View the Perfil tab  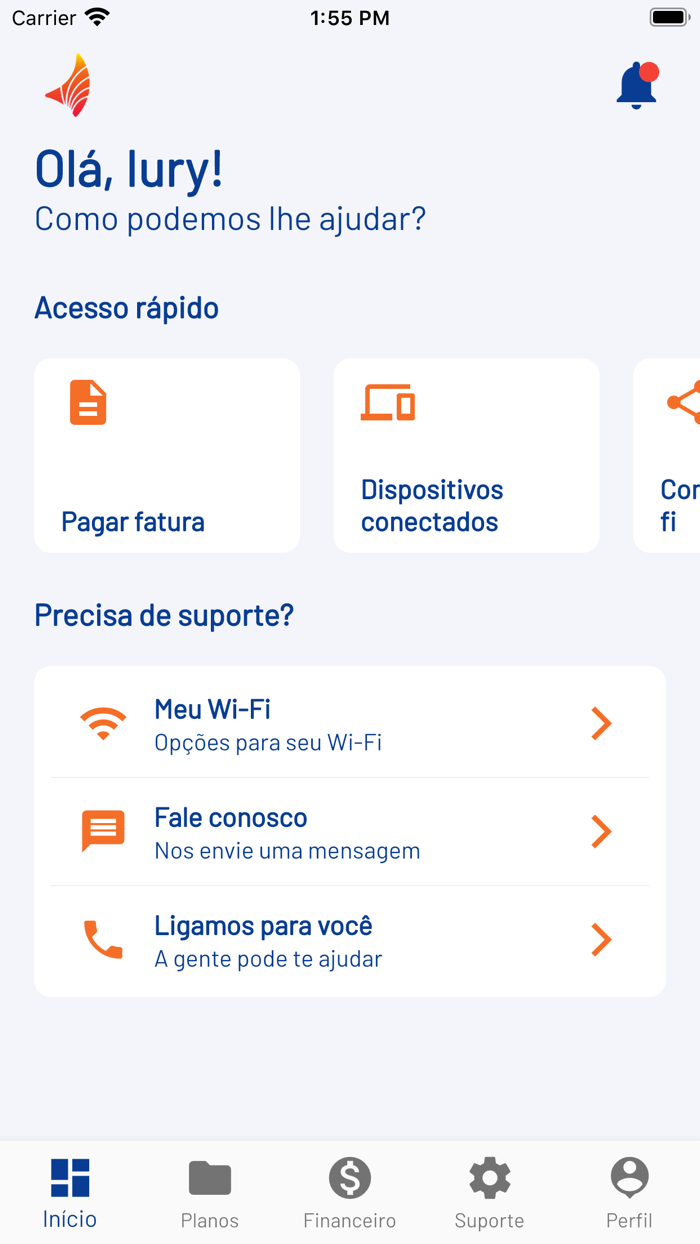pos(630,1194)
